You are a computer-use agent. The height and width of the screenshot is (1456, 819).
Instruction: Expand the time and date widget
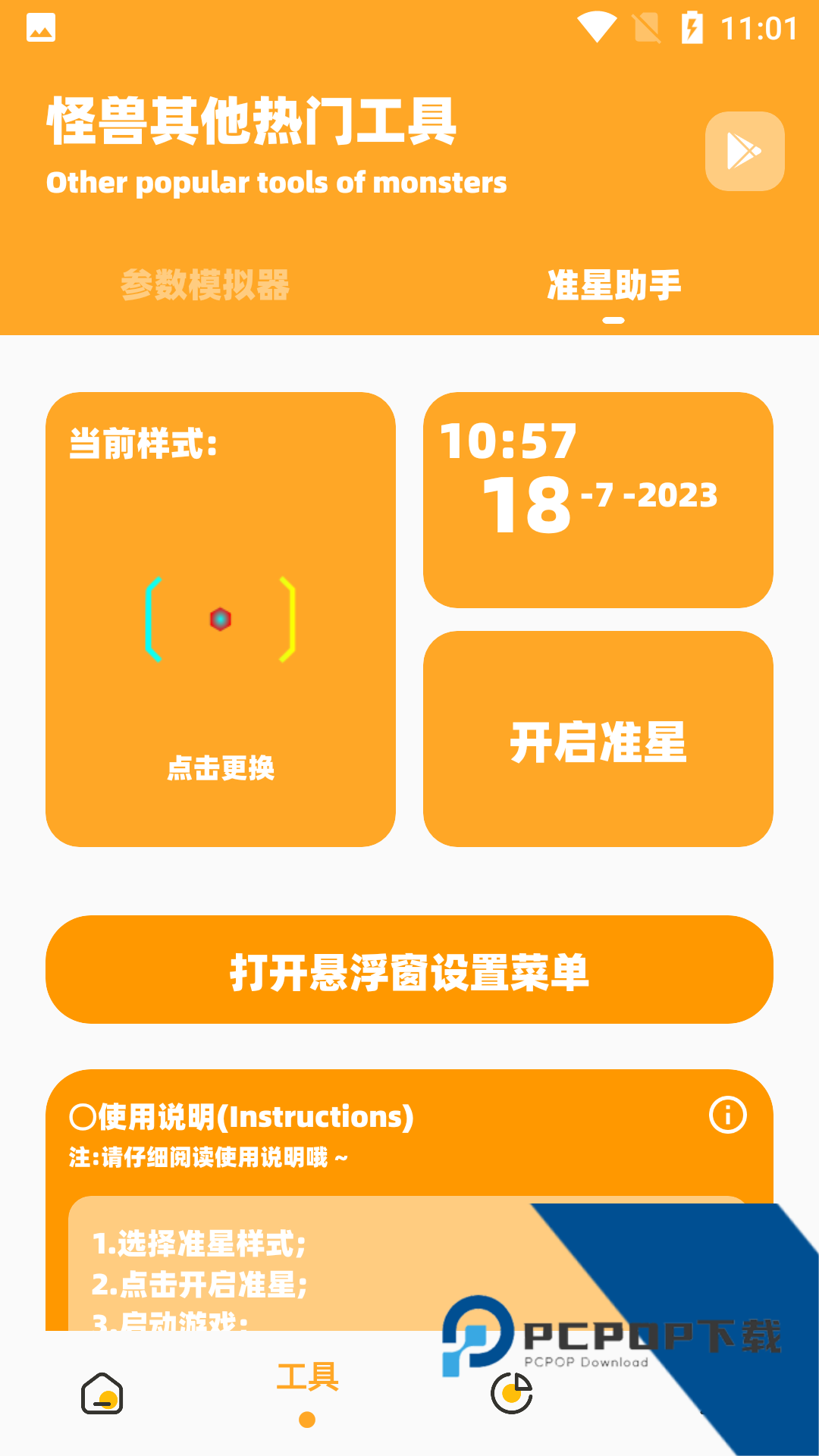coord(599,497)
